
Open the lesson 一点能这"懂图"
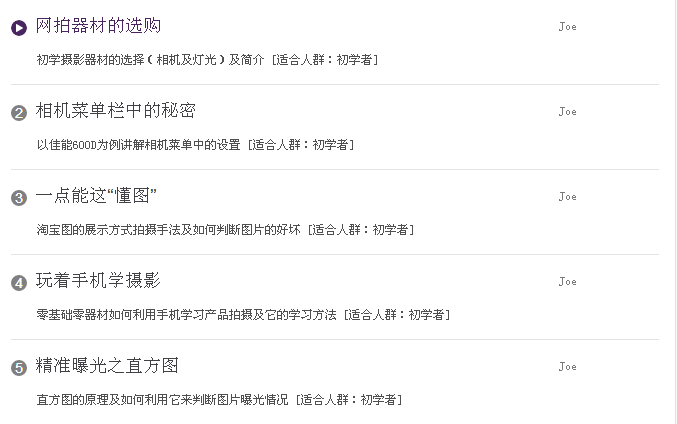pyautogui.click(x=97, y=196)
